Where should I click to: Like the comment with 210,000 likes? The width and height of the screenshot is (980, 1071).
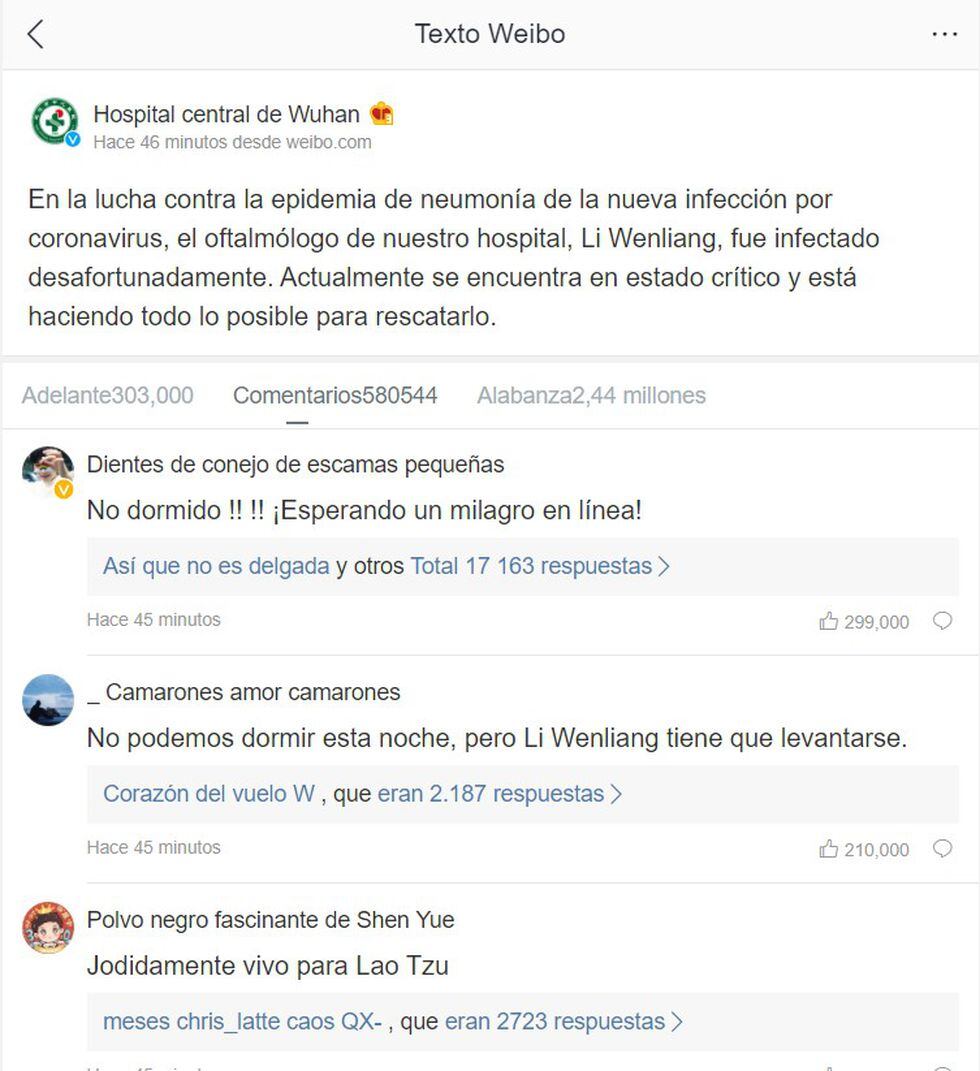829,849
